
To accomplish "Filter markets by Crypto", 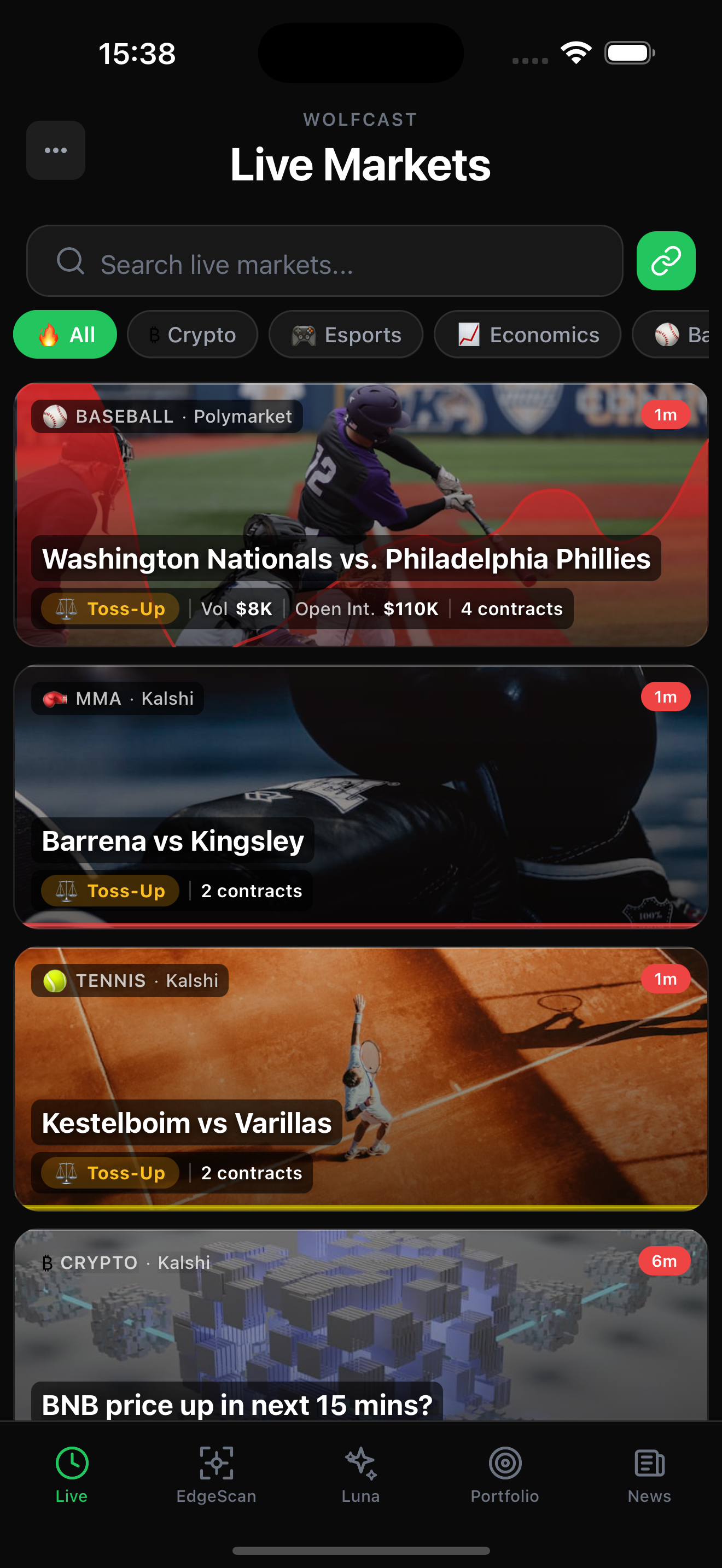I will [x=193, y=335].
